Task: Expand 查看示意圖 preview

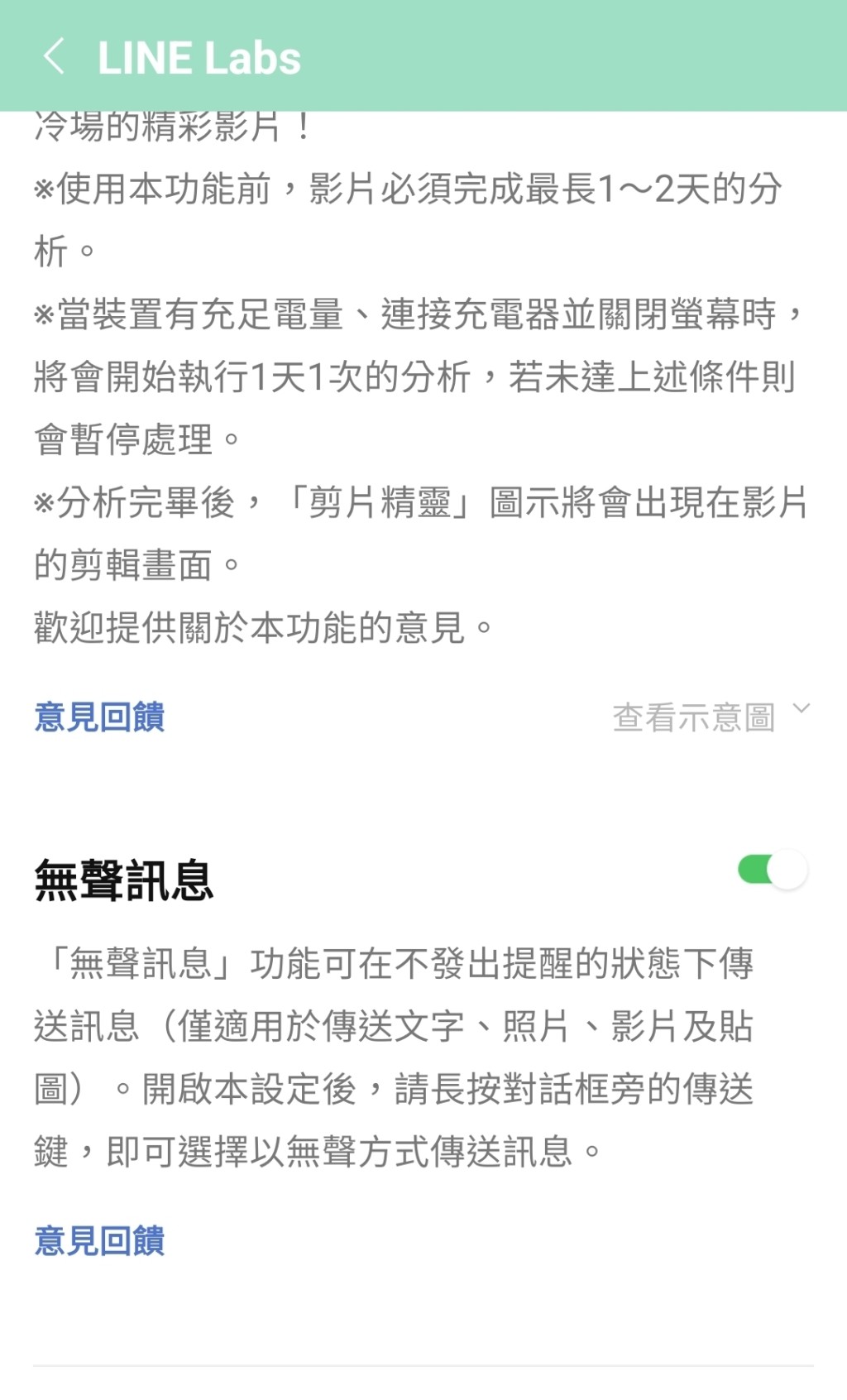Action: (710, 717)
